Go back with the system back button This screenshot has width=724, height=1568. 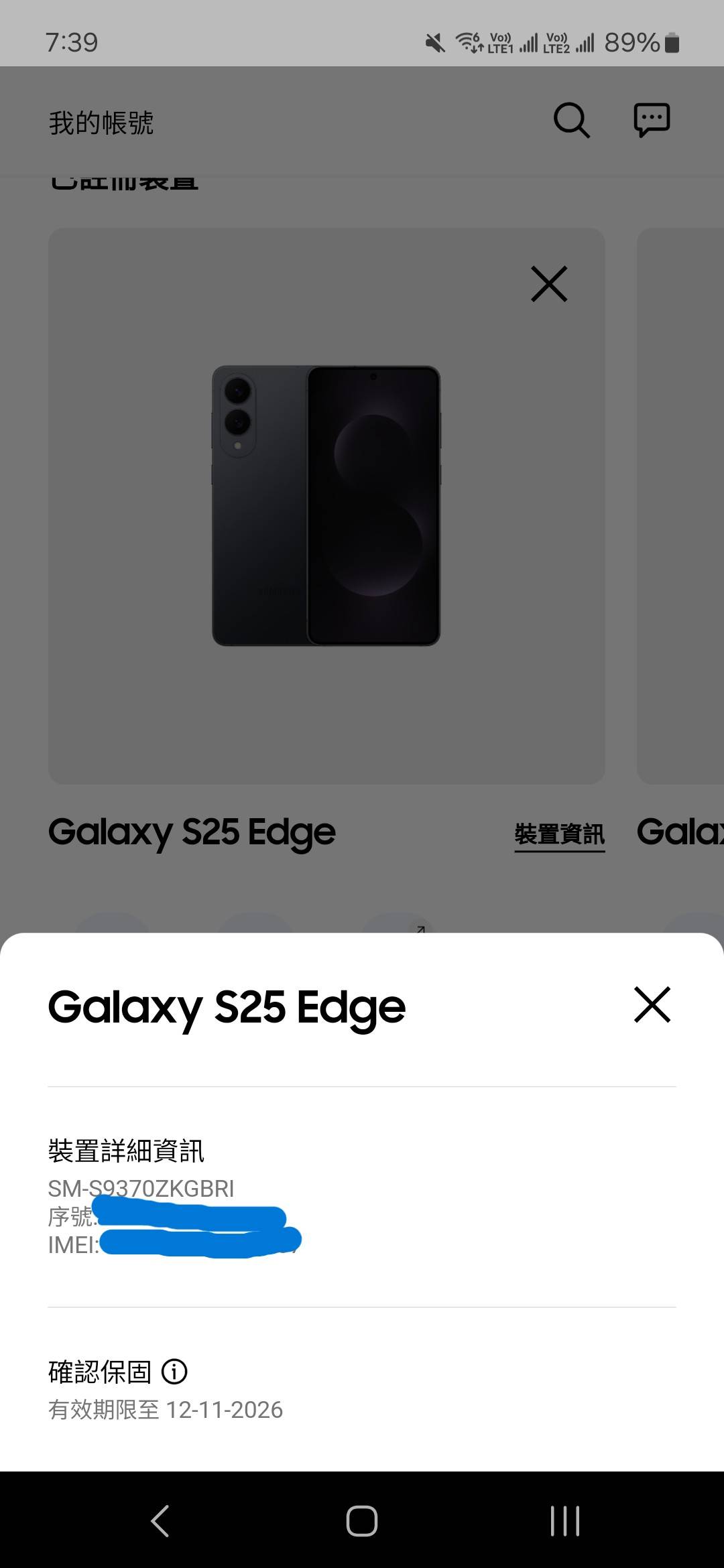160,1520
